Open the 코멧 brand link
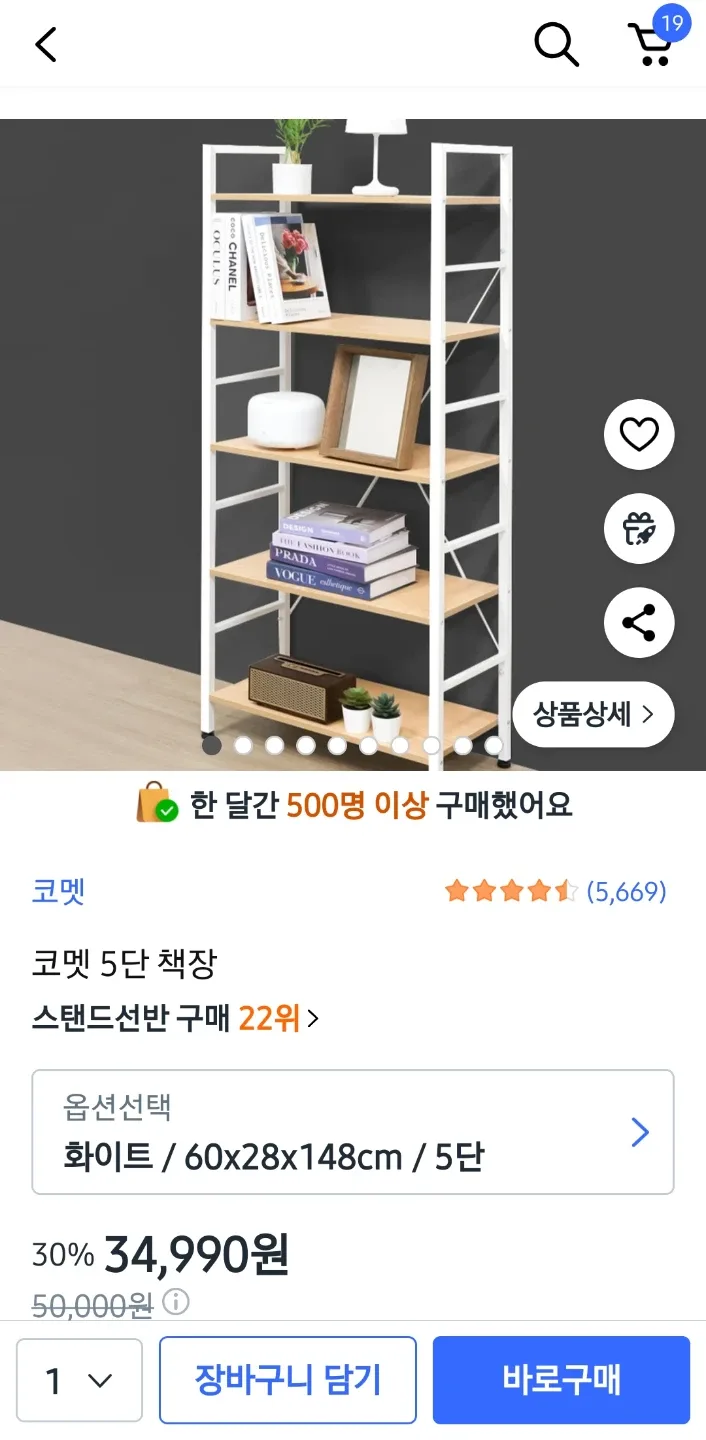Viewport: 706px width, 1440px height. point(58,891)
